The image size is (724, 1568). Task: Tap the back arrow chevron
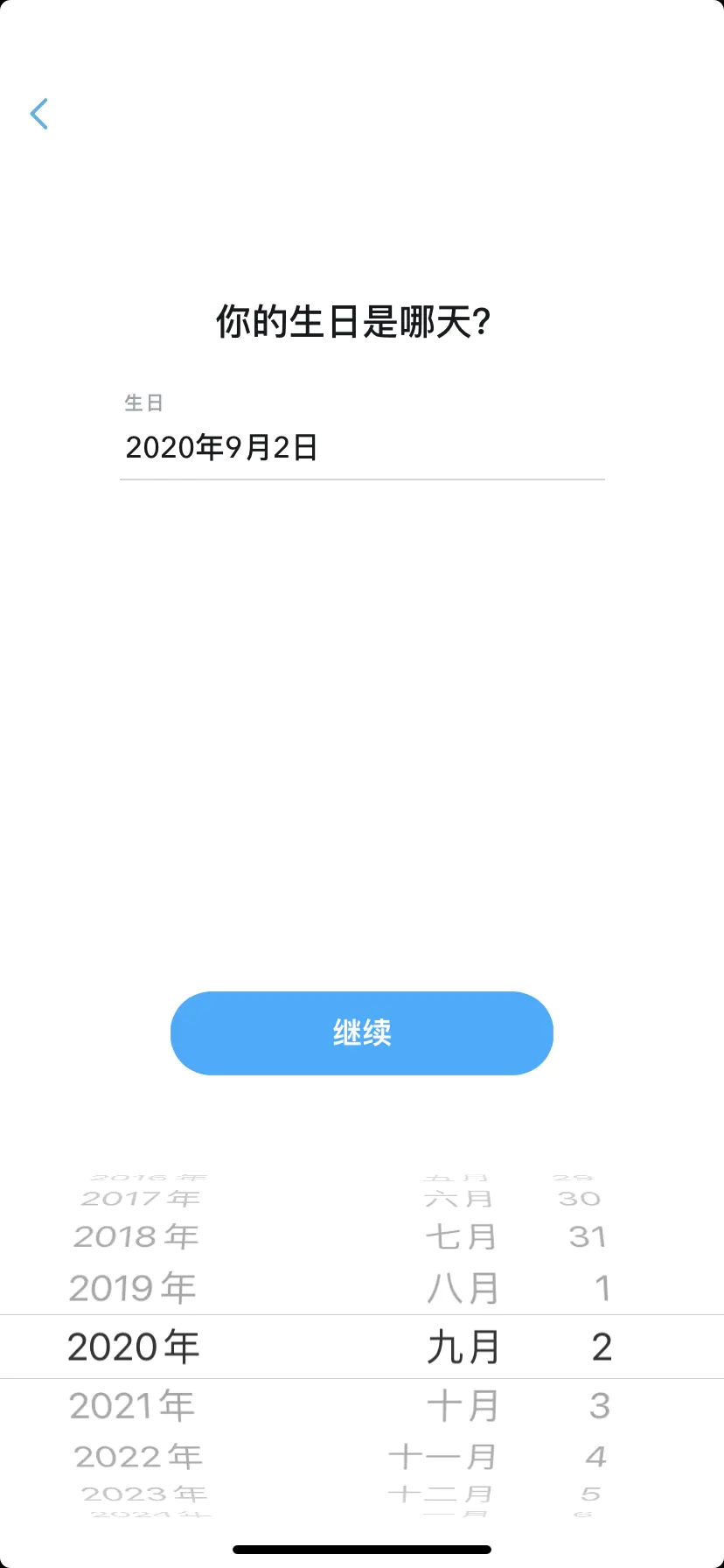pos(39,114)
